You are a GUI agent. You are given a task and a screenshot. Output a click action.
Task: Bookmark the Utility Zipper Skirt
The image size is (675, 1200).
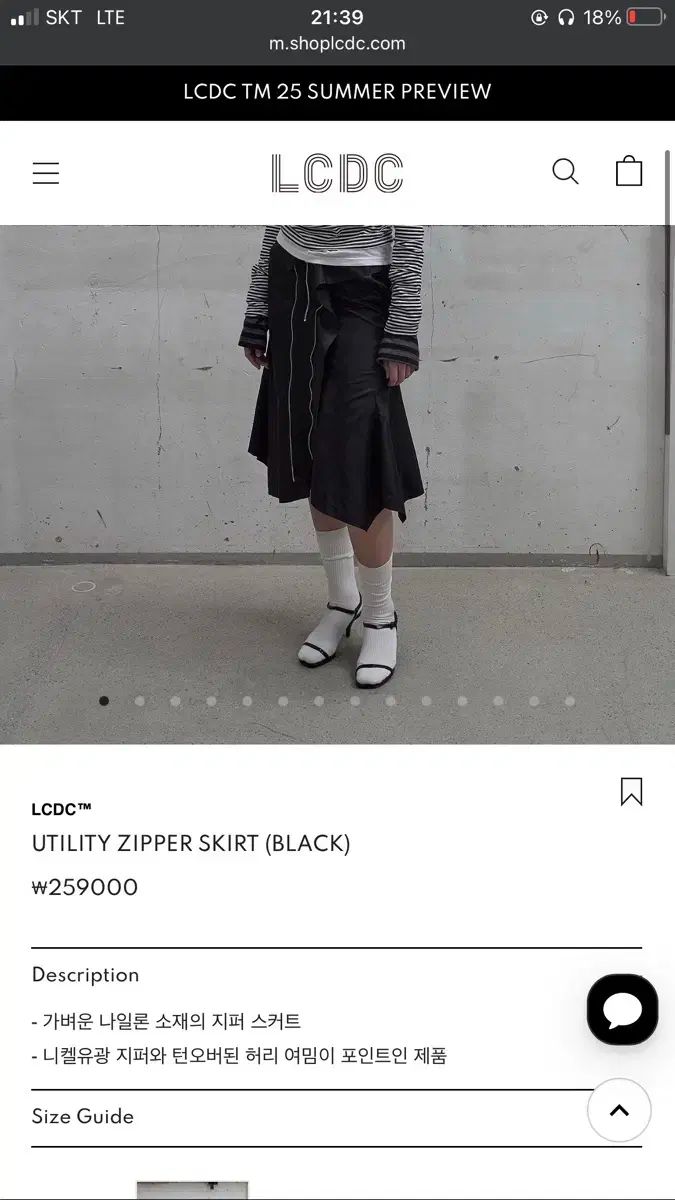point(631,792)
